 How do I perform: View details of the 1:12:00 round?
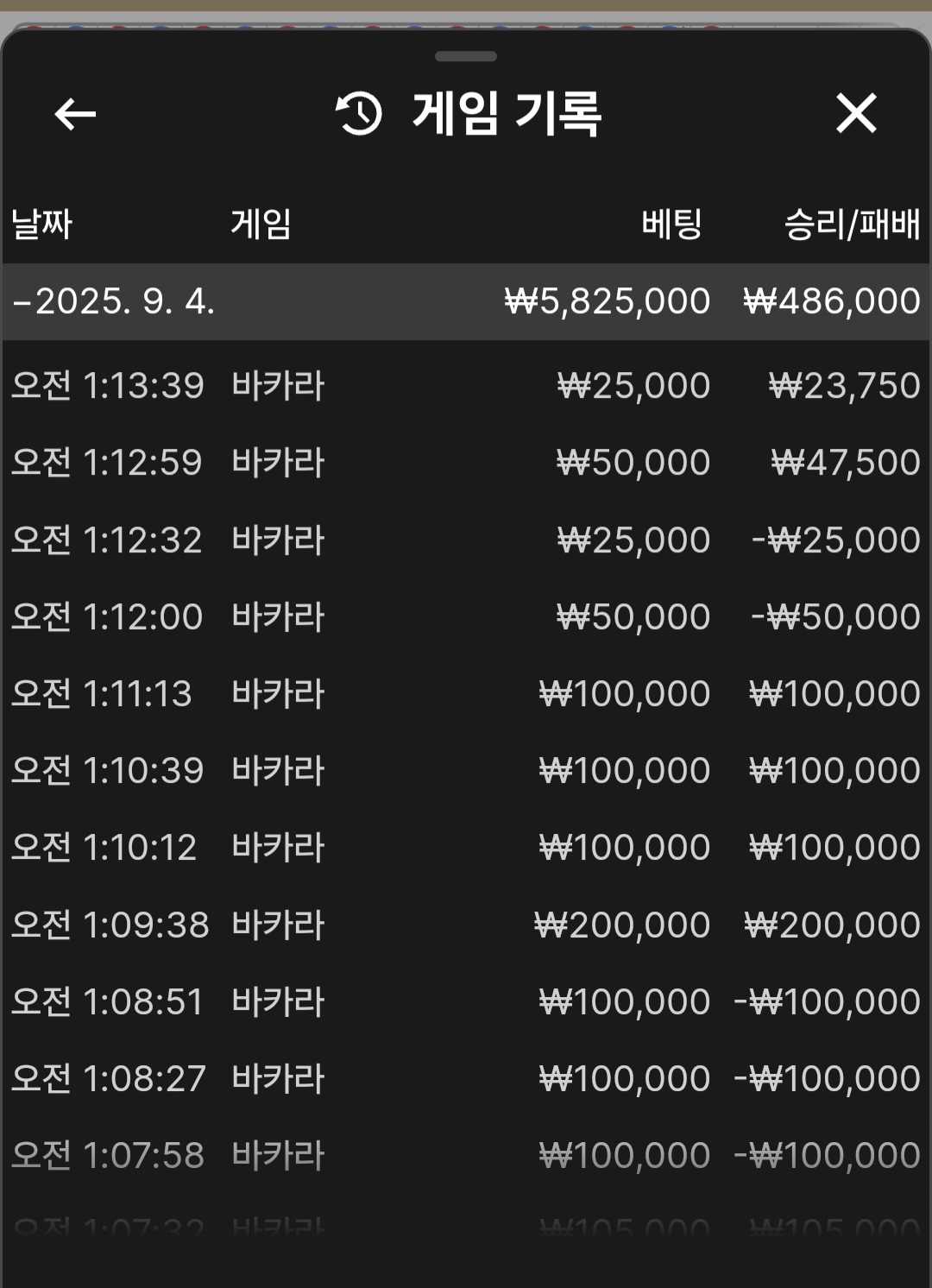[466, 616]
